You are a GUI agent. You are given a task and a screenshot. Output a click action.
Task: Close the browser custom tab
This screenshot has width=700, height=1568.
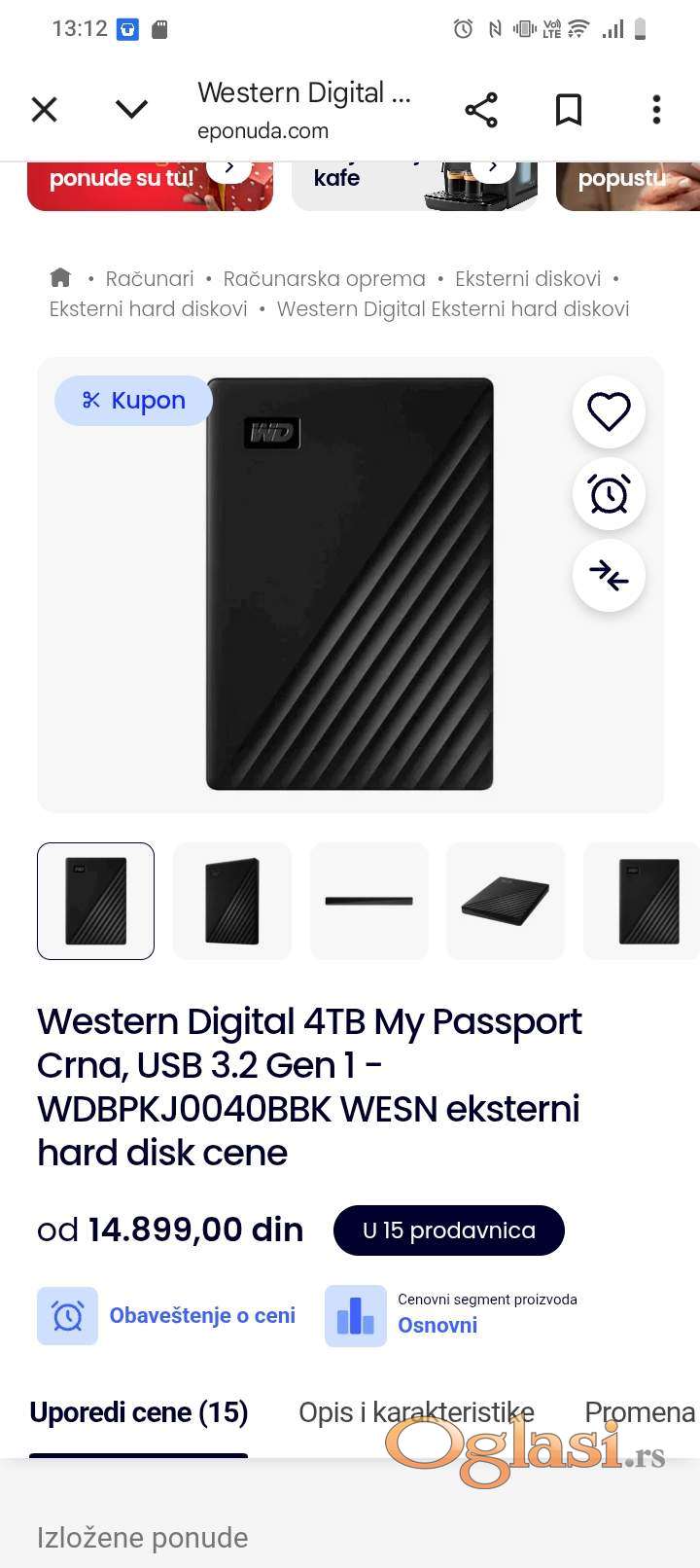point(45,110)
